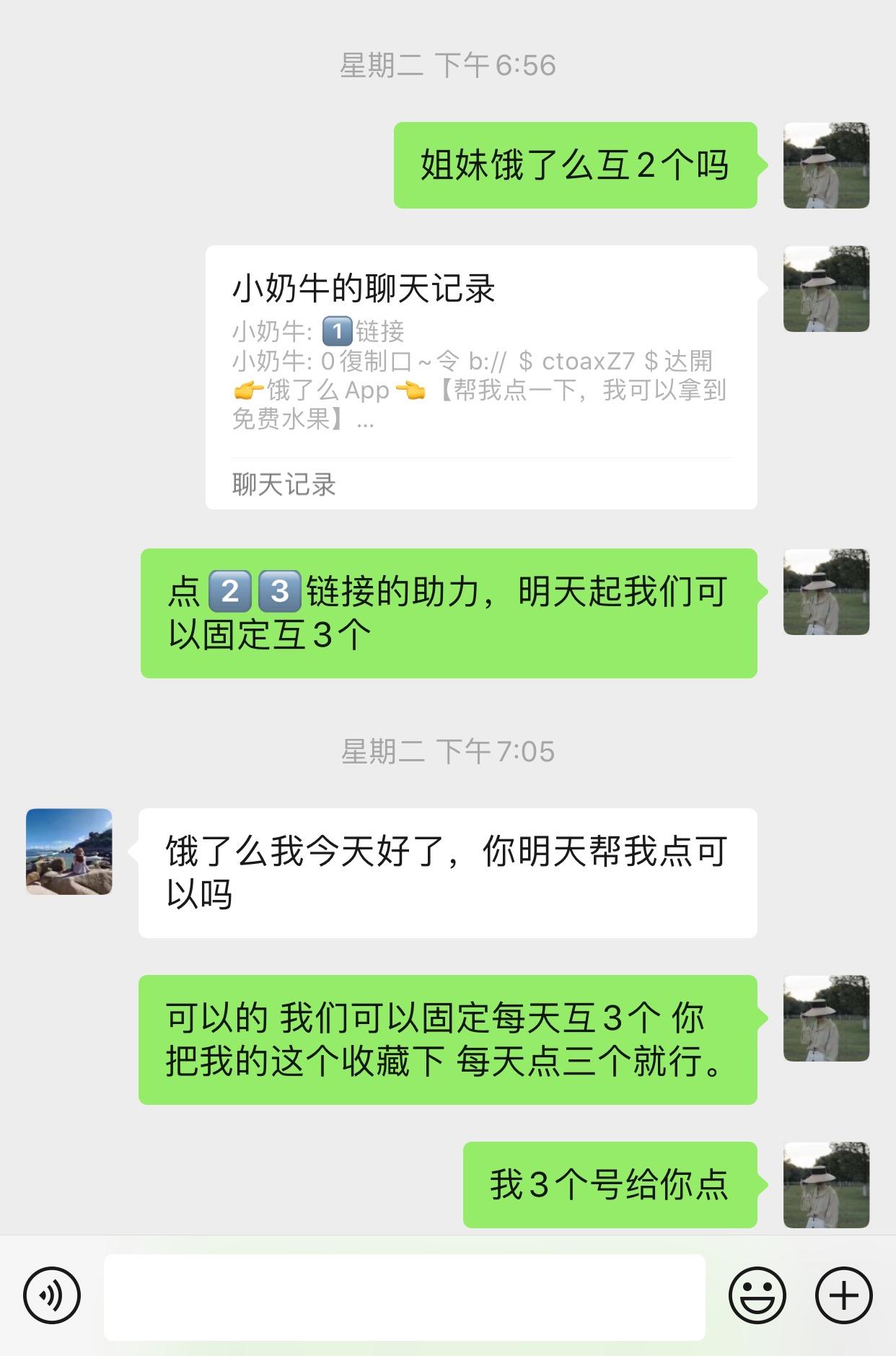View own avatar beside 我3个号给你点

click(826, 1185)
